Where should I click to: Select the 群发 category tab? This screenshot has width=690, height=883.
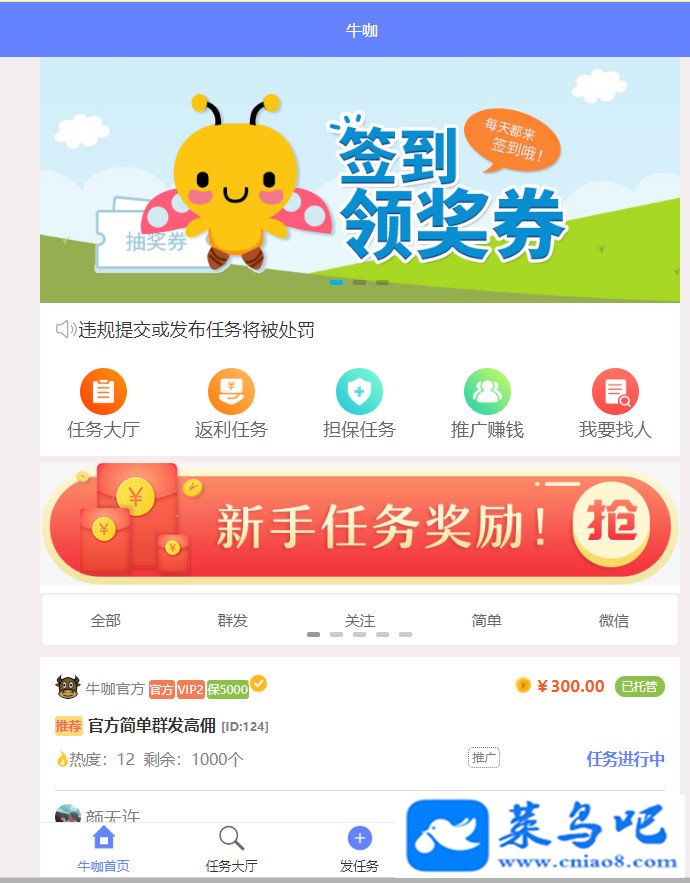coord(232,620)
